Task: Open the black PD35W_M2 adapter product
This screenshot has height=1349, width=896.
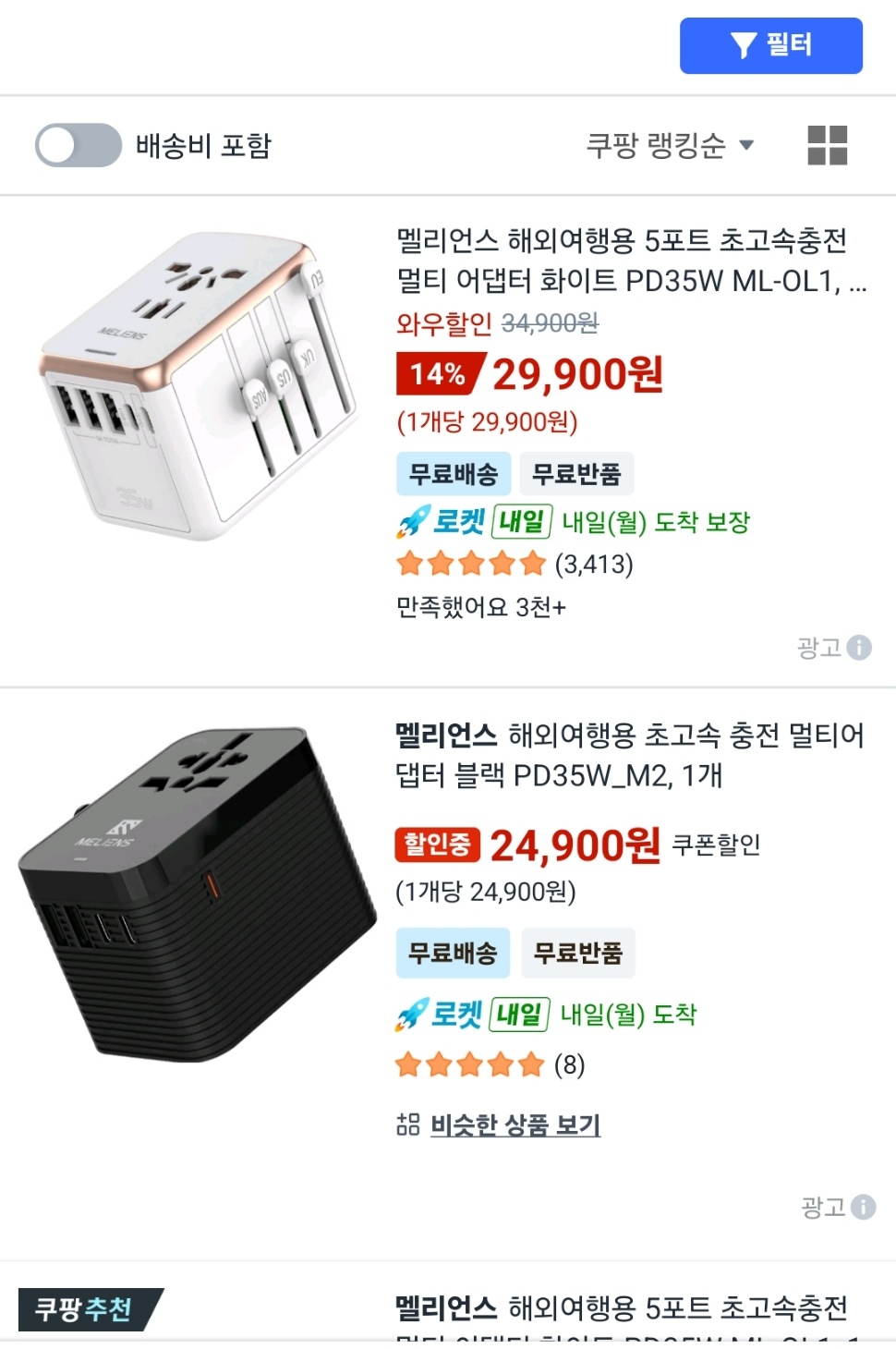Action: pyautogui.click(x=628, y=755)
